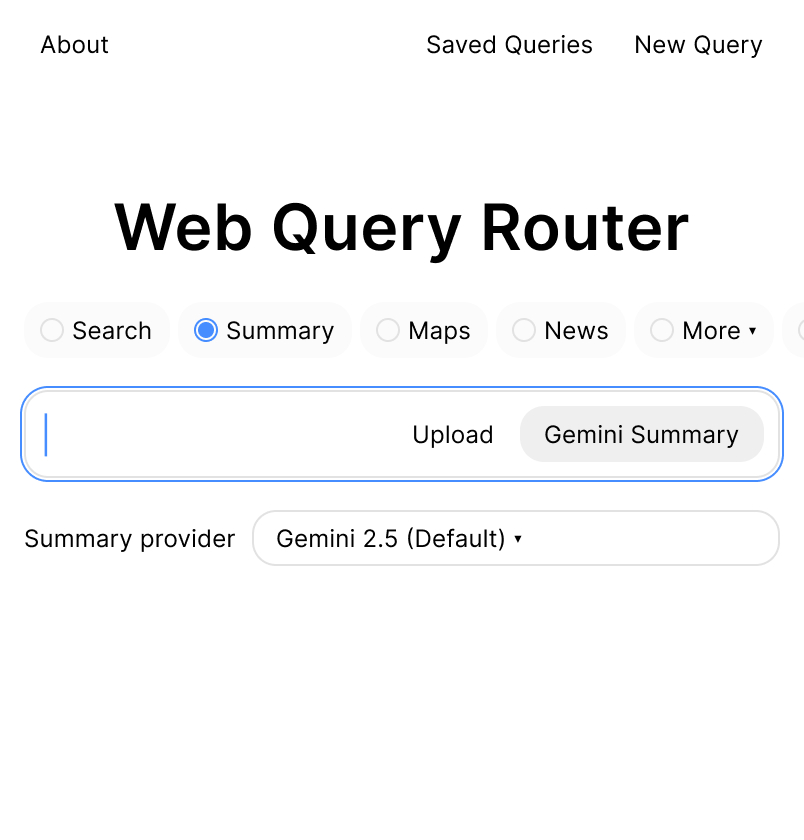Image resolution: width=804 pixels, height=840 pixels.
Task: Expand the More options menu
Action: point(704,330)
